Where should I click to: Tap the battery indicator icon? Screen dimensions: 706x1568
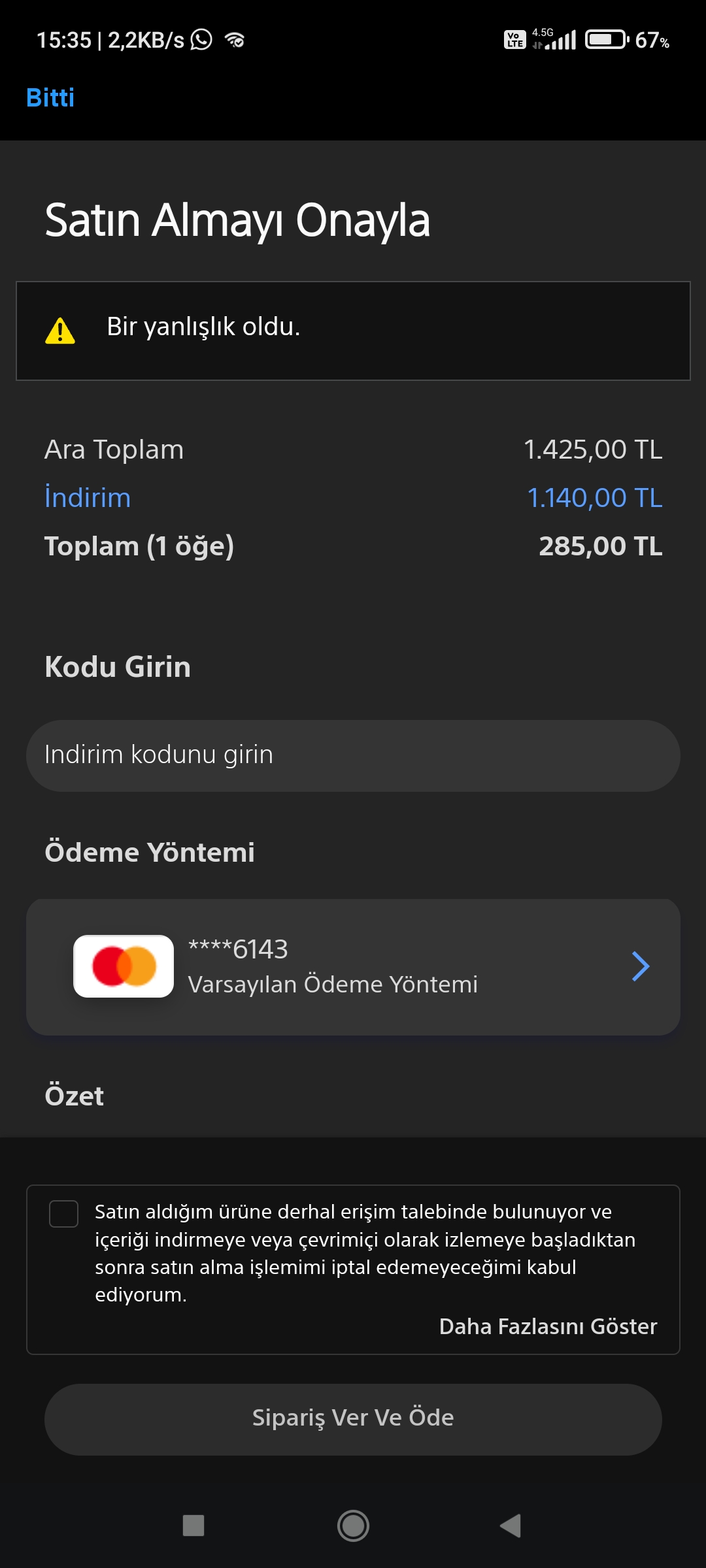click(605, 38)
